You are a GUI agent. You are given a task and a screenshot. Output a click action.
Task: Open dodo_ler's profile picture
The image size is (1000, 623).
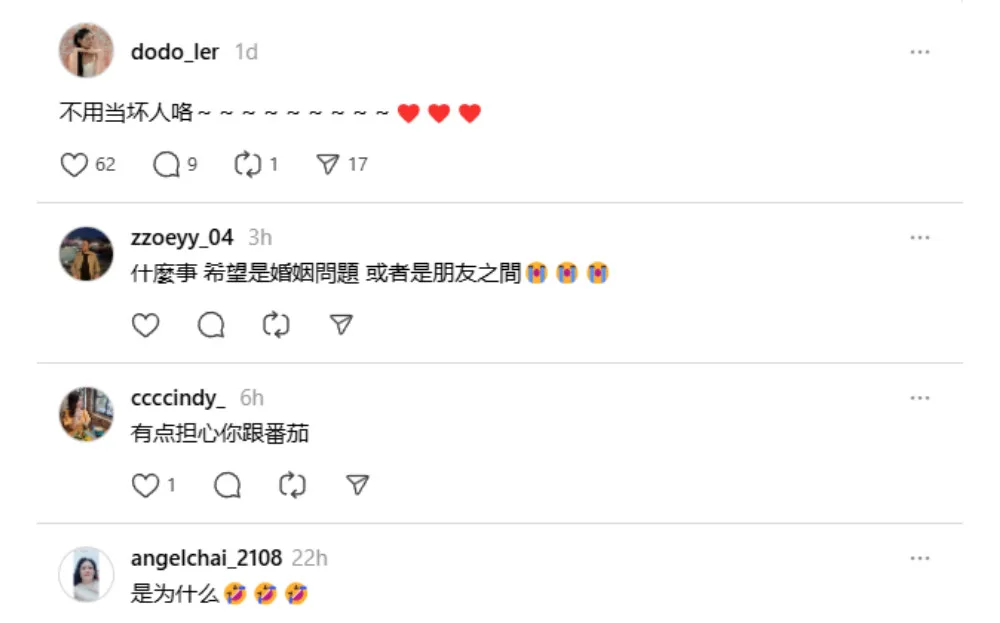pos(86,50)
